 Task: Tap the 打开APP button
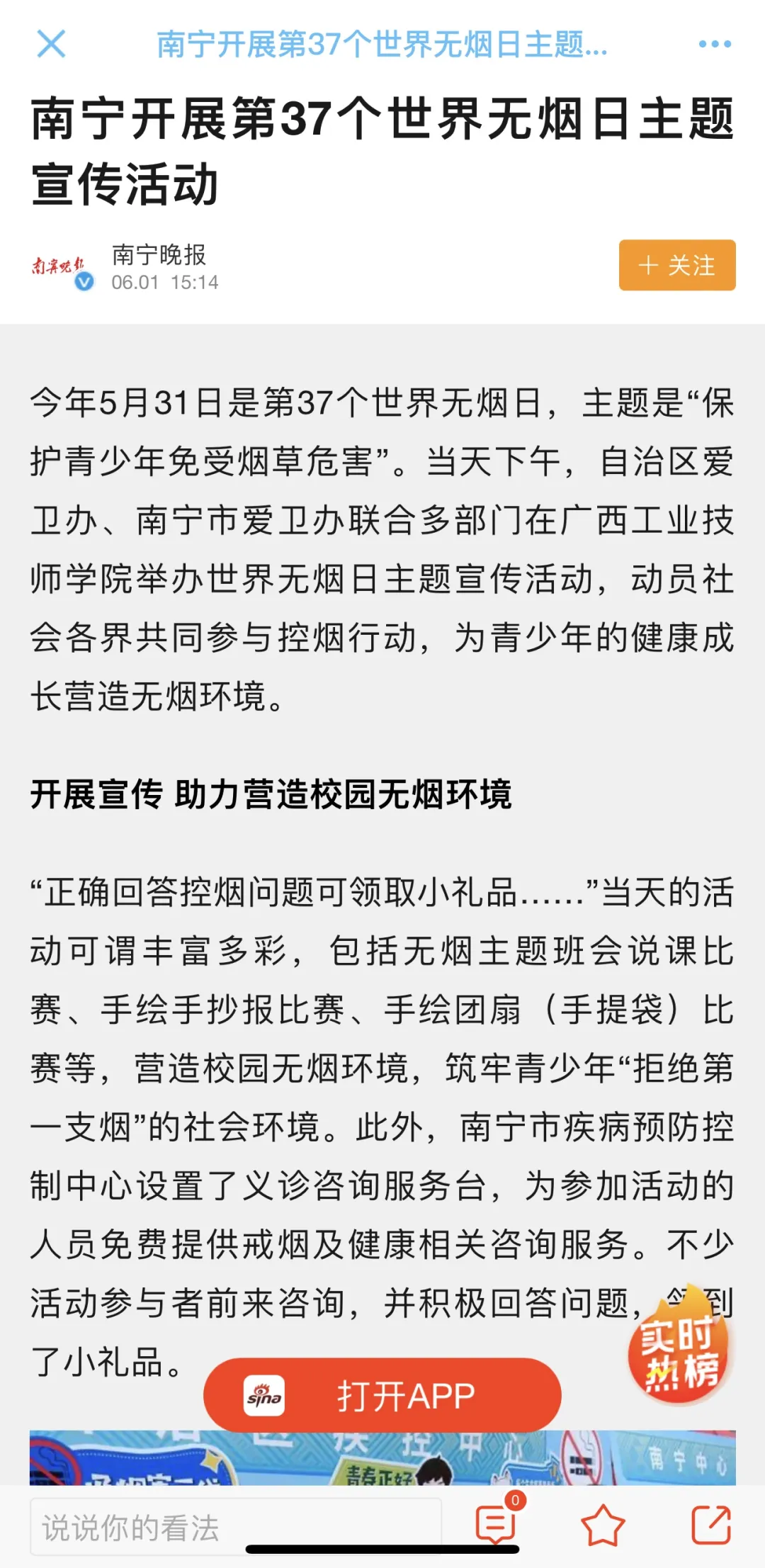(382, 1396)
